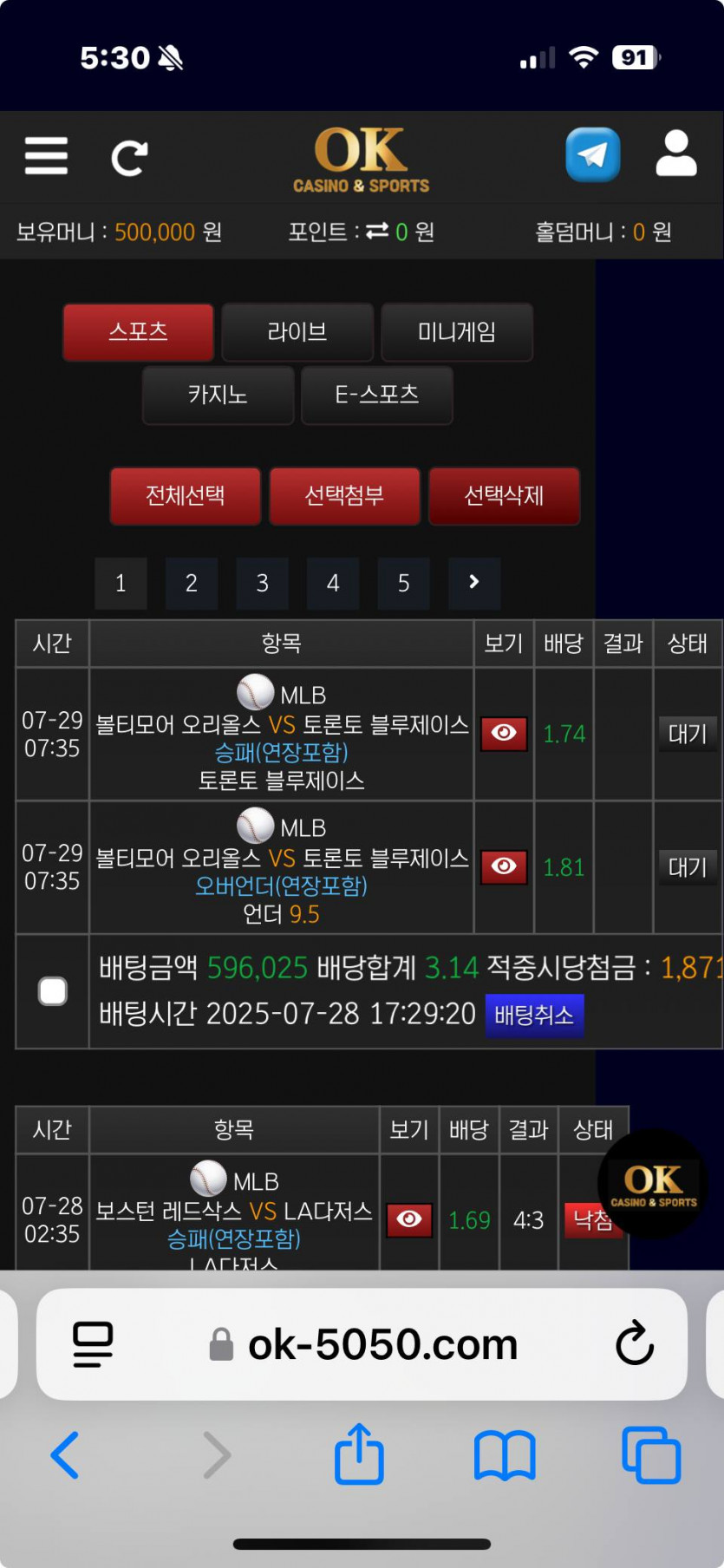Check the box next to the 596,025 bet
The width and height of the screenshot is (724, 1568).
tap(53, 991)
